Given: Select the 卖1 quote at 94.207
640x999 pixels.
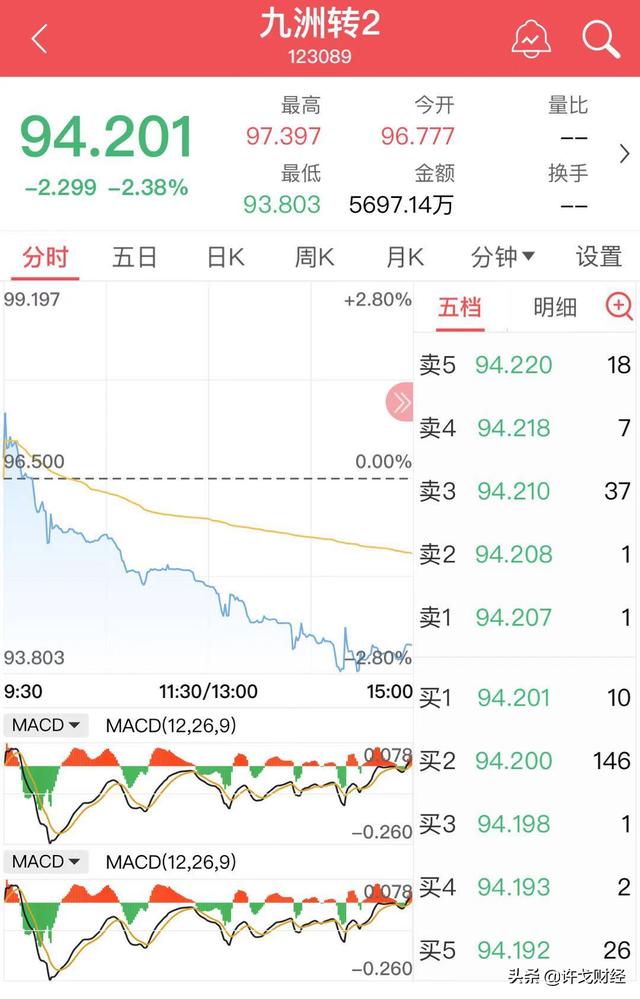Looking at the screenshot, I should click(526, 617).
